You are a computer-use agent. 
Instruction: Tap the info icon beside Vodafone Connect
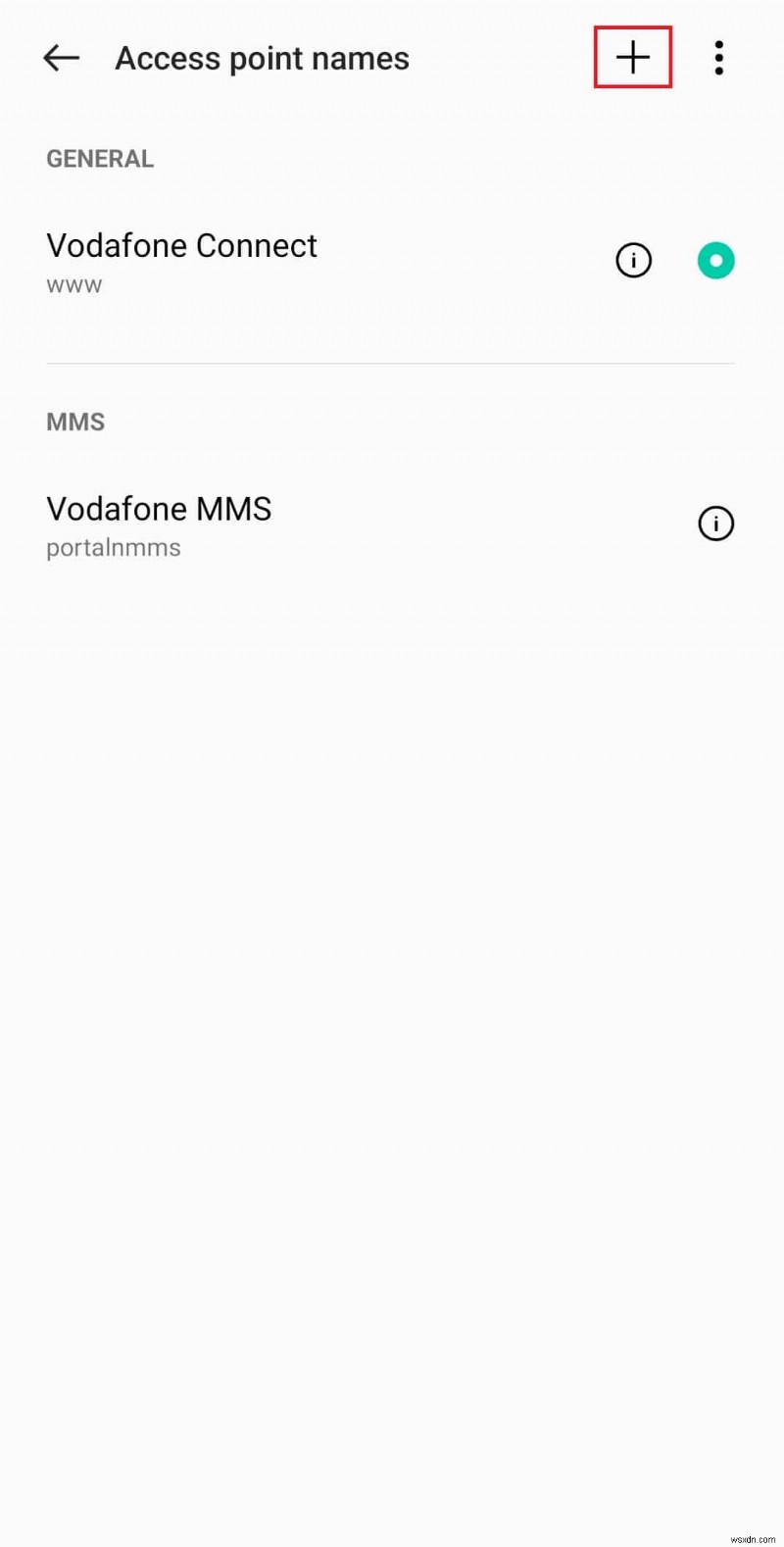633,260
